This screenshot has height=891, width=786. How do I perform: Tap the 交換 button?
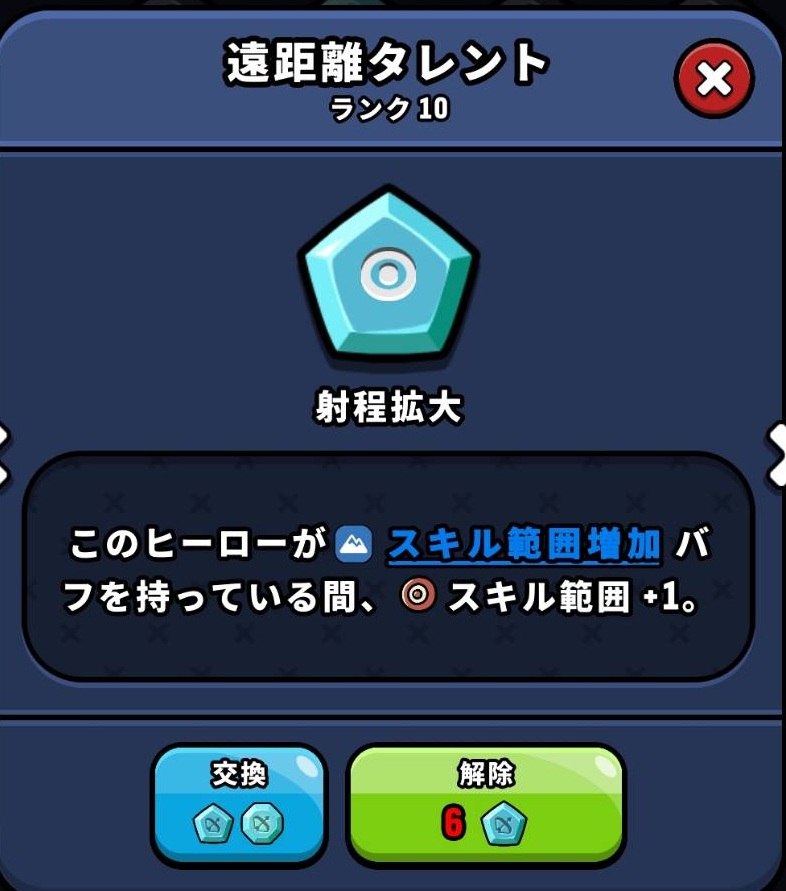tap(239, 803)
